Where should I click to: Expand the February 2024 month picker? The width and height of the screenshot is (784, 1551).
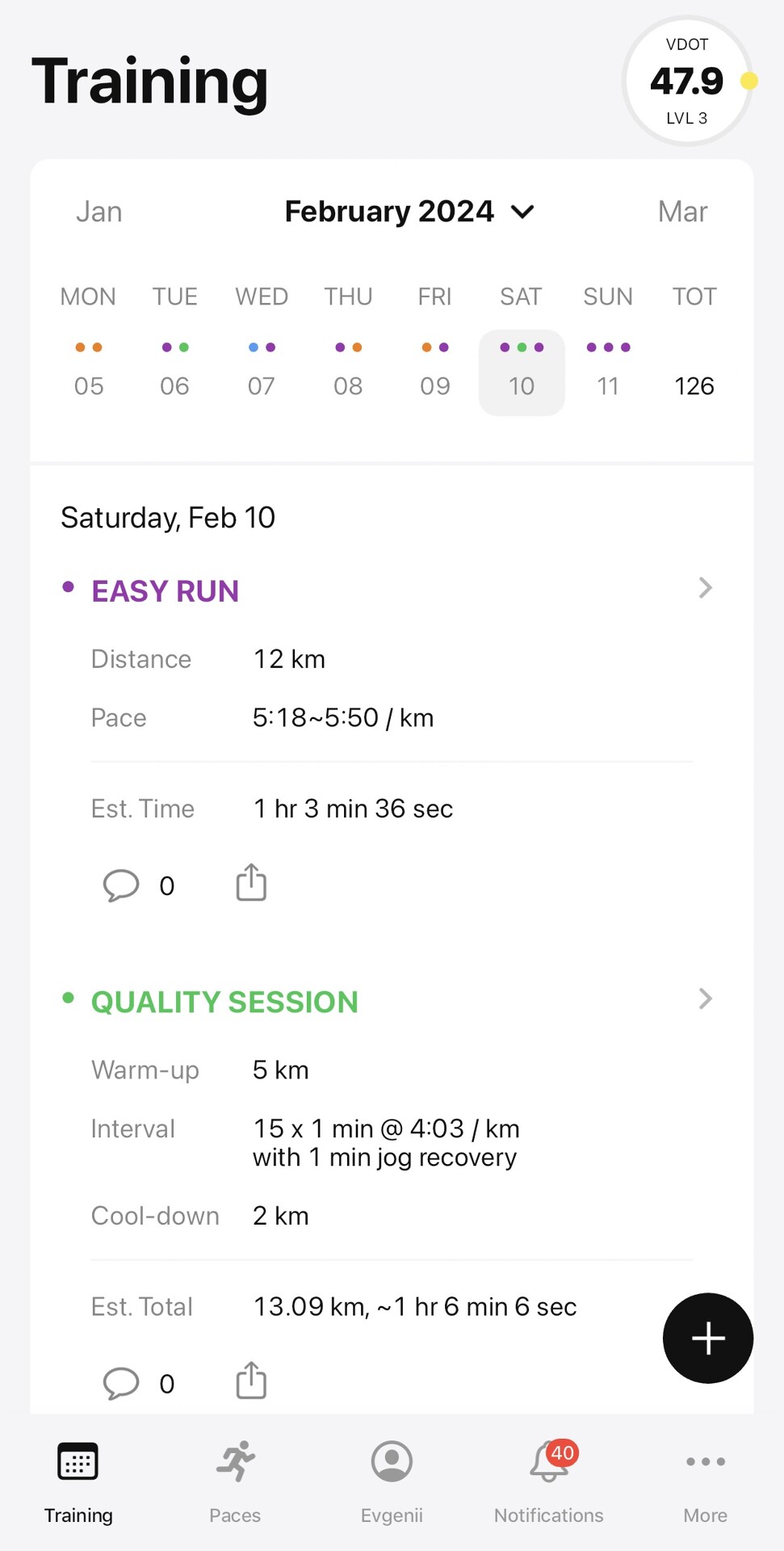coord(409,212)
